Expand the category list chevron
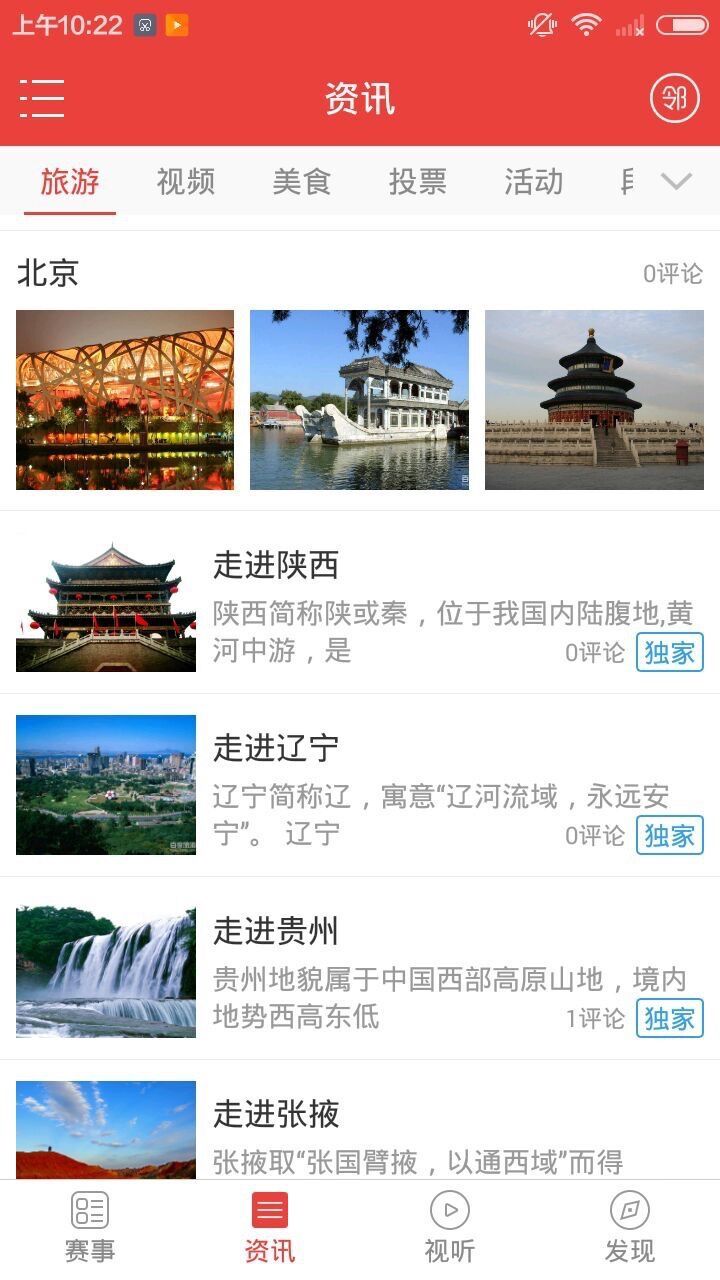720x1280 pixels. pos(677,181)
